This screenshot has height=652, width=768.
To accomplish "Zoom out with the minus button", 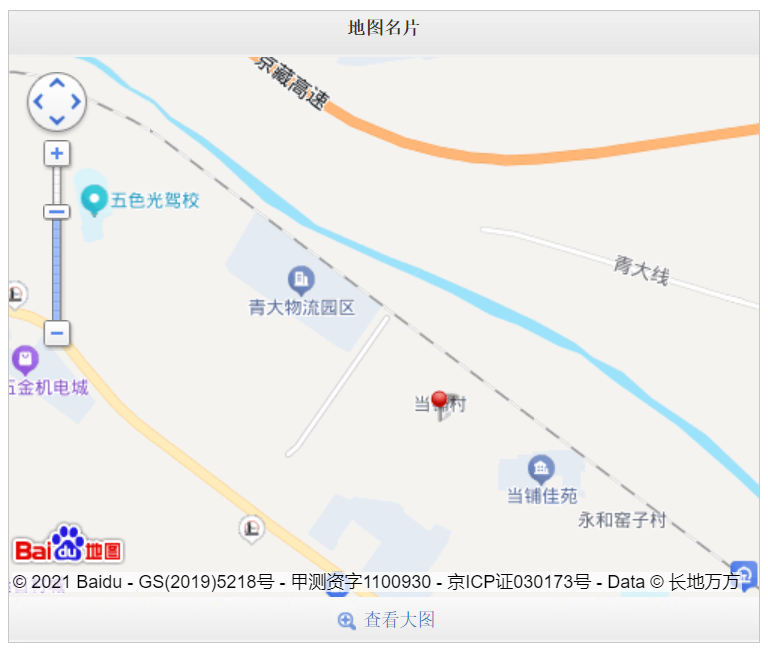I will [x=57, y=333].
